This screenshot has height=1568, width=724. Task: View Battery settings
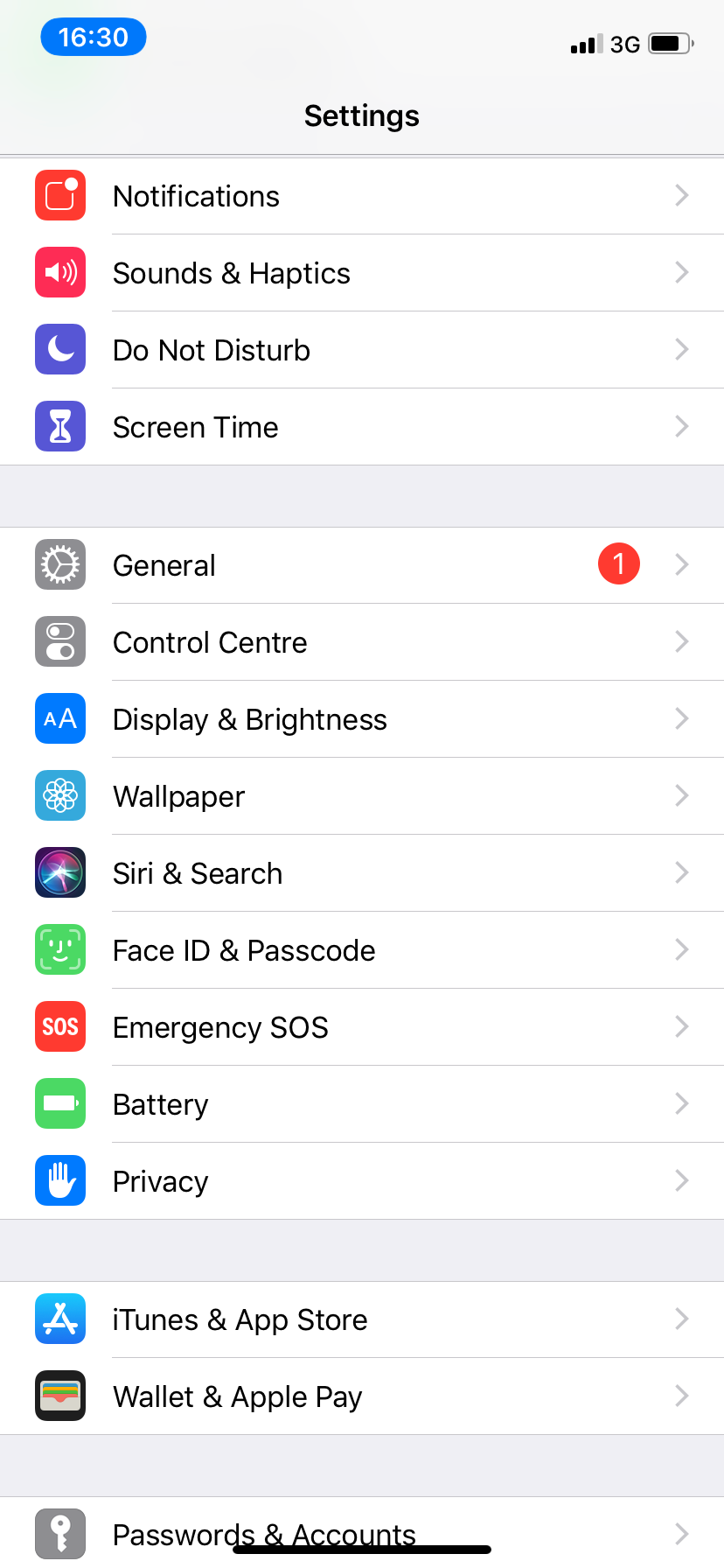(362, 1104)
